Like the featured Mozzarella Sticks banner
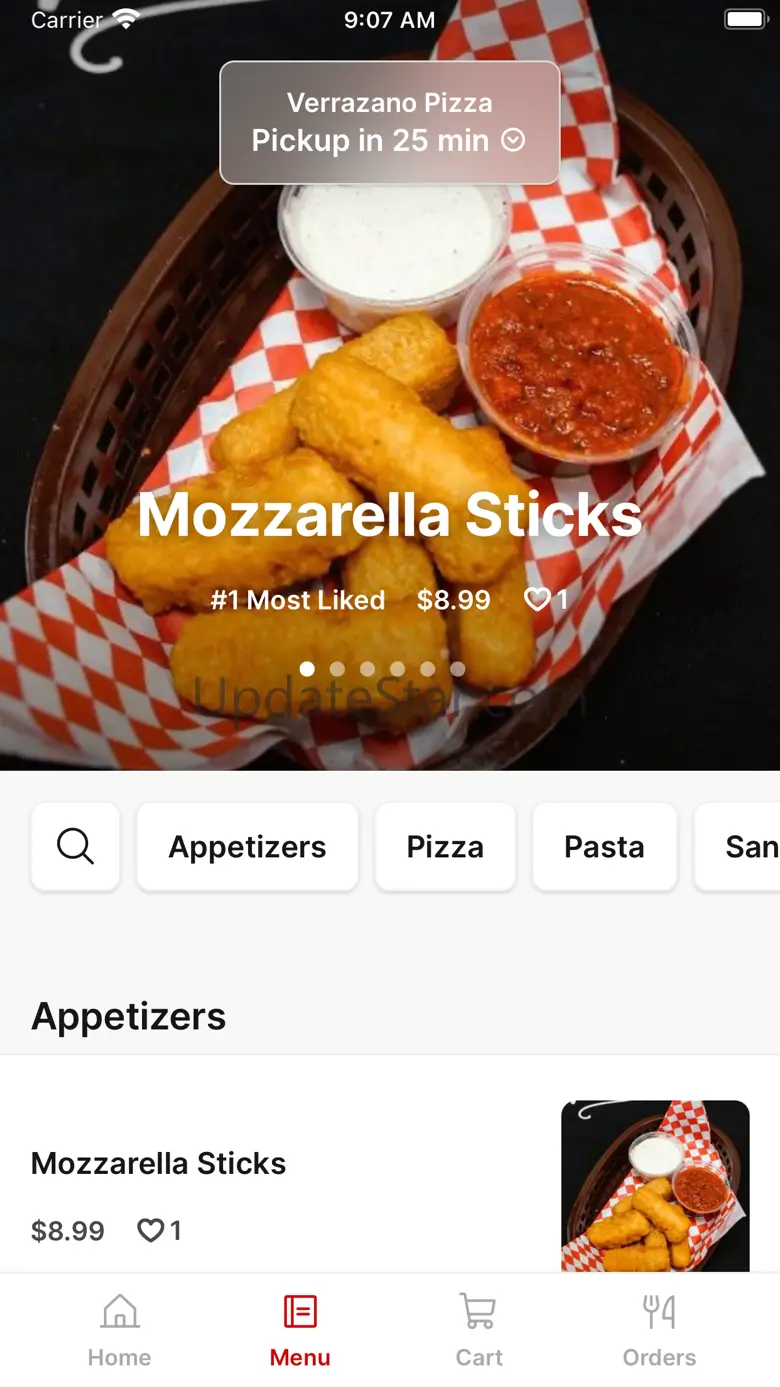Screen dimensions: 780x1387 (x=539, y=600)
